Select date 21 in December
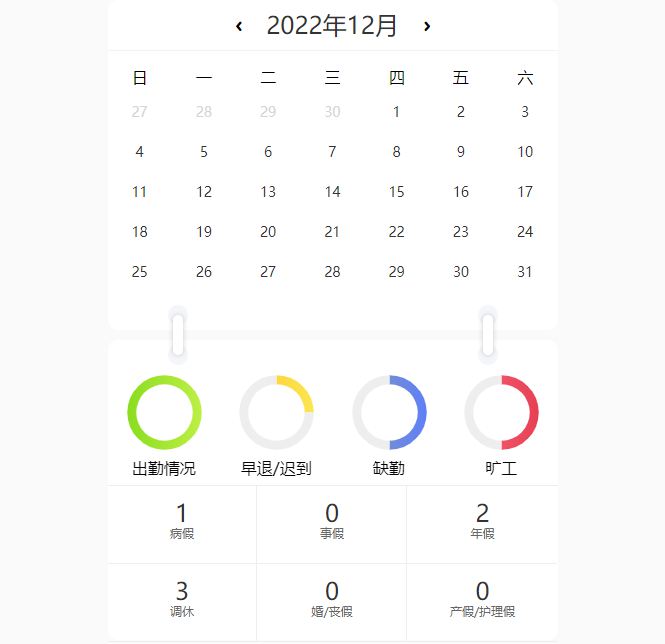665x644 pixels. tap(332, 232)
